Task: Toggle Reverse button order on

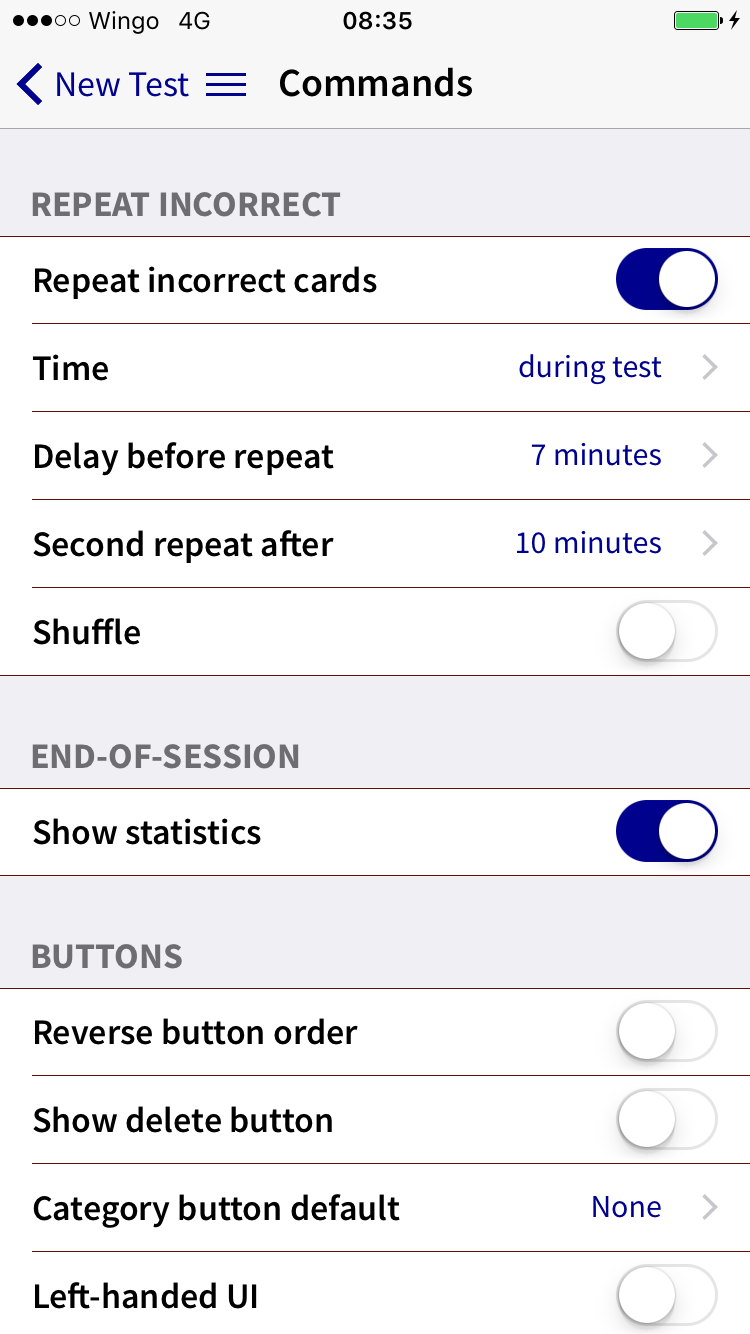Action: click(666, 1032)
